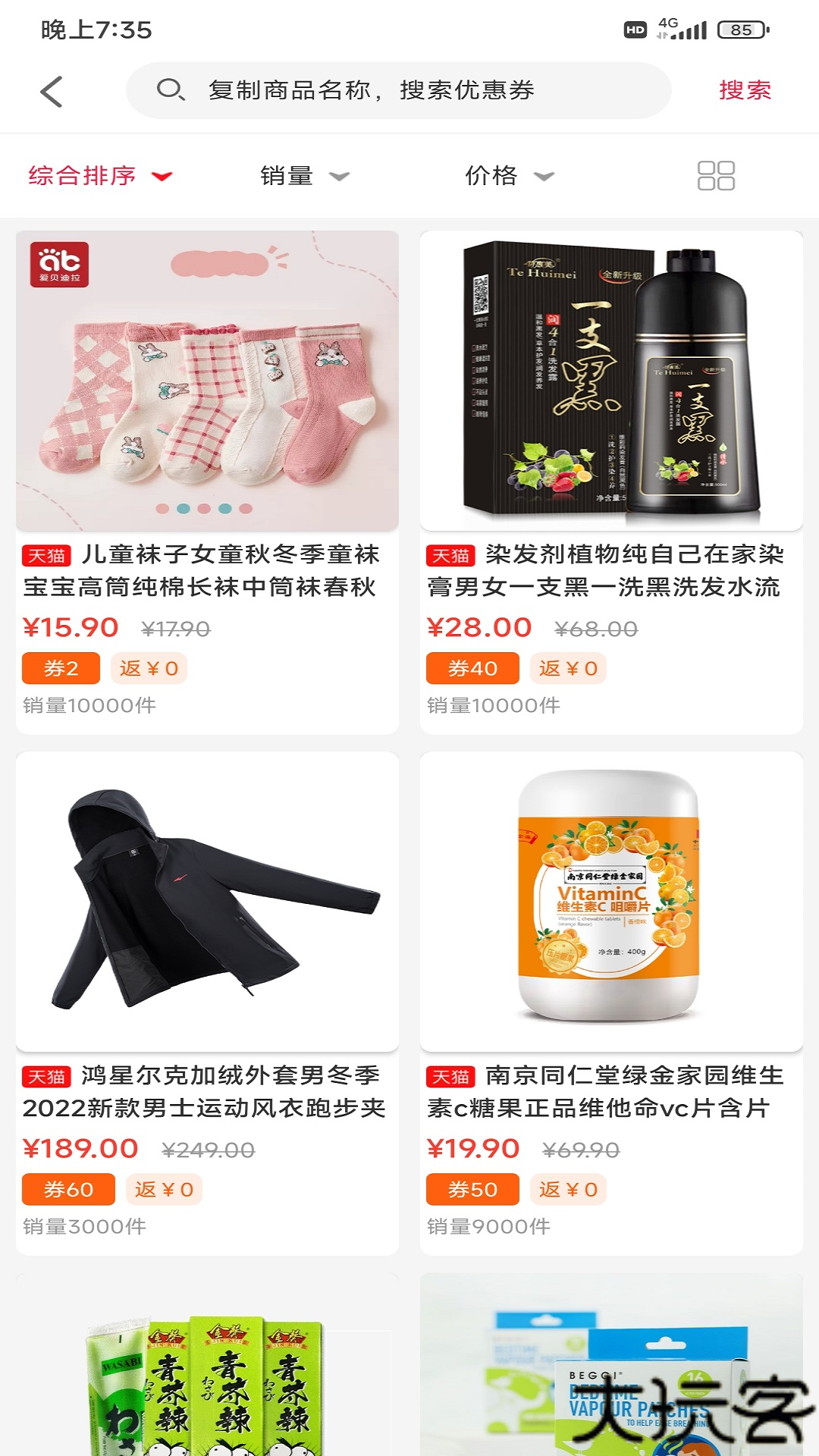The width and height of the screenshot is (819, 1456).
Task: Click the 搜索 search button
Action: [x=745, y=90]
